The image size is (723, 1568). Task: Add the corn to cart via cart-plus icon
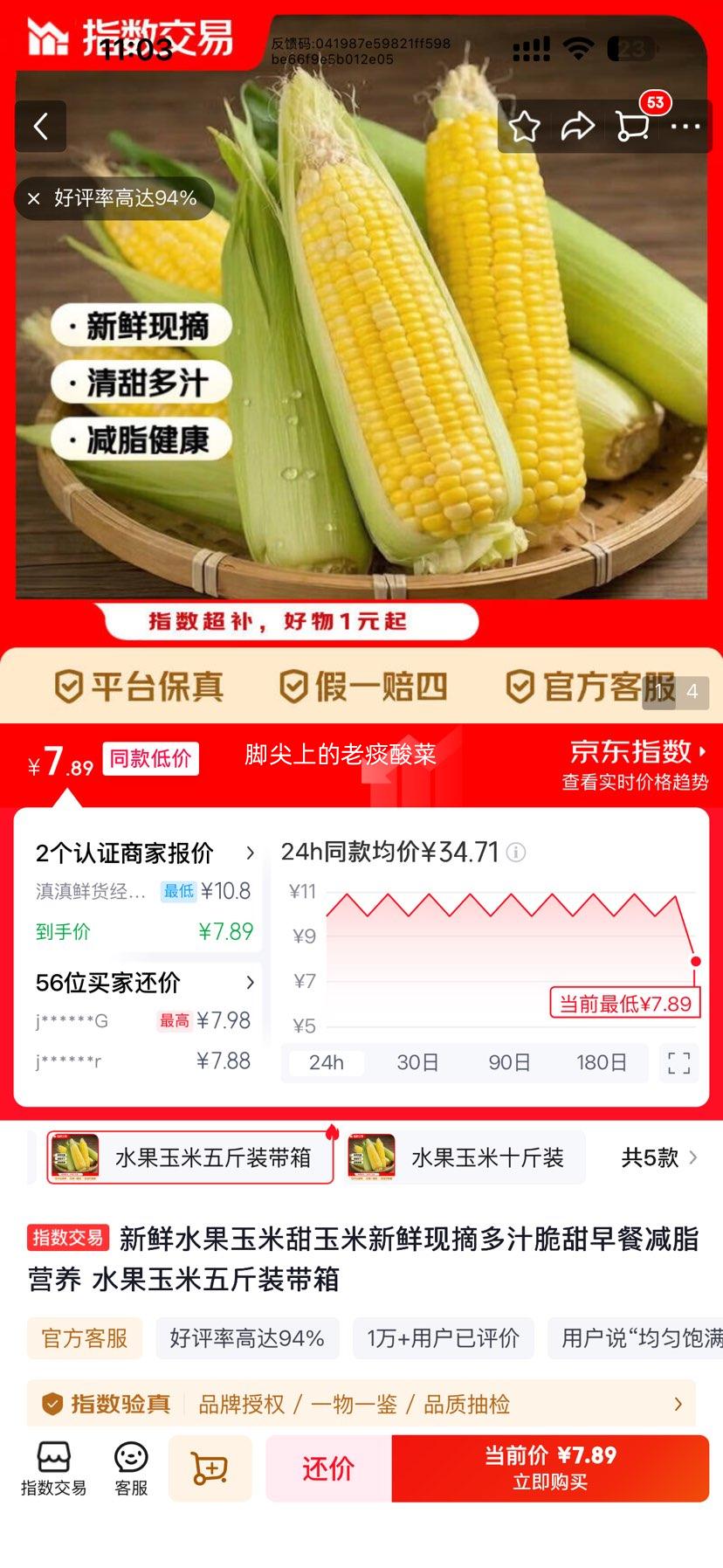pos(210,1468)
